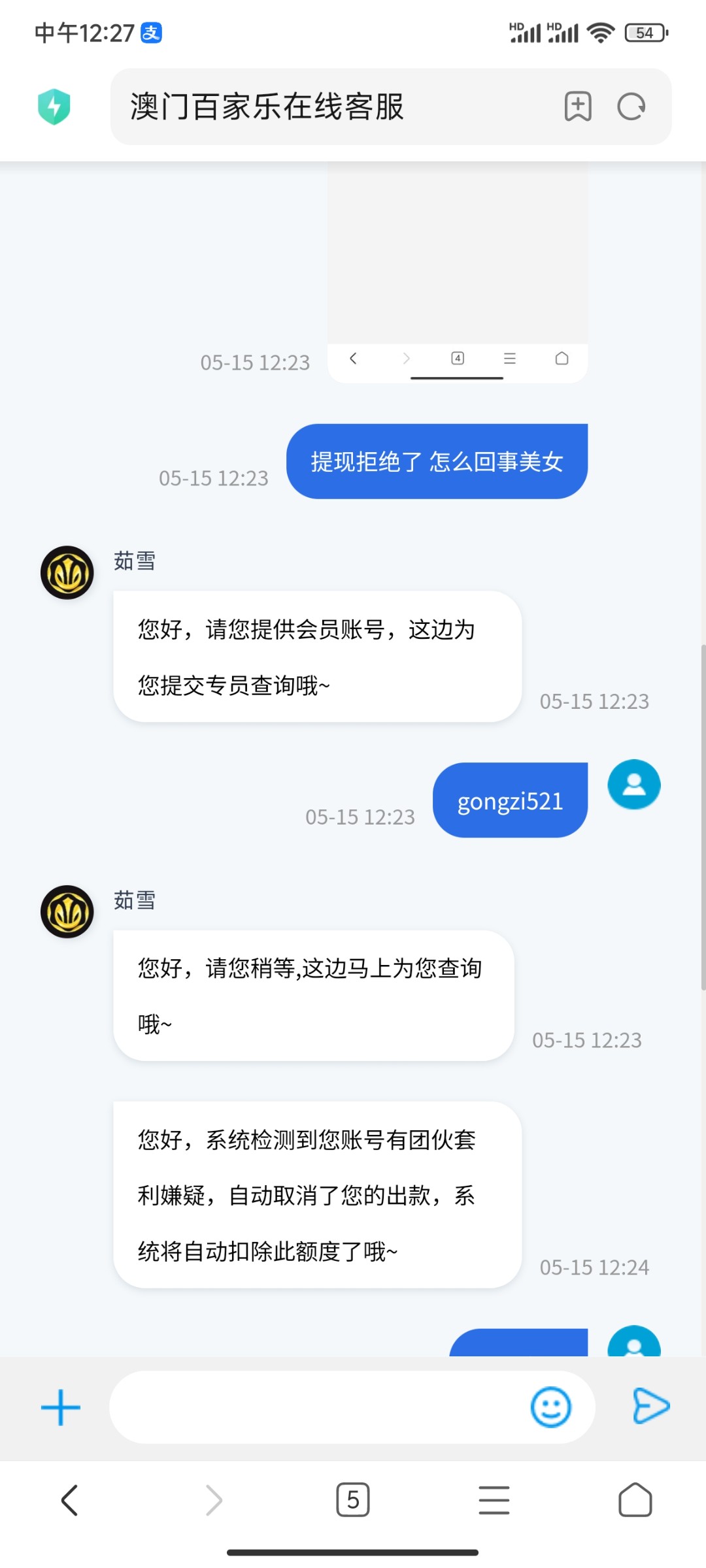This screenshot has height=1568, width=706.
Task: Reload the current page
Action: pos(631,106)
